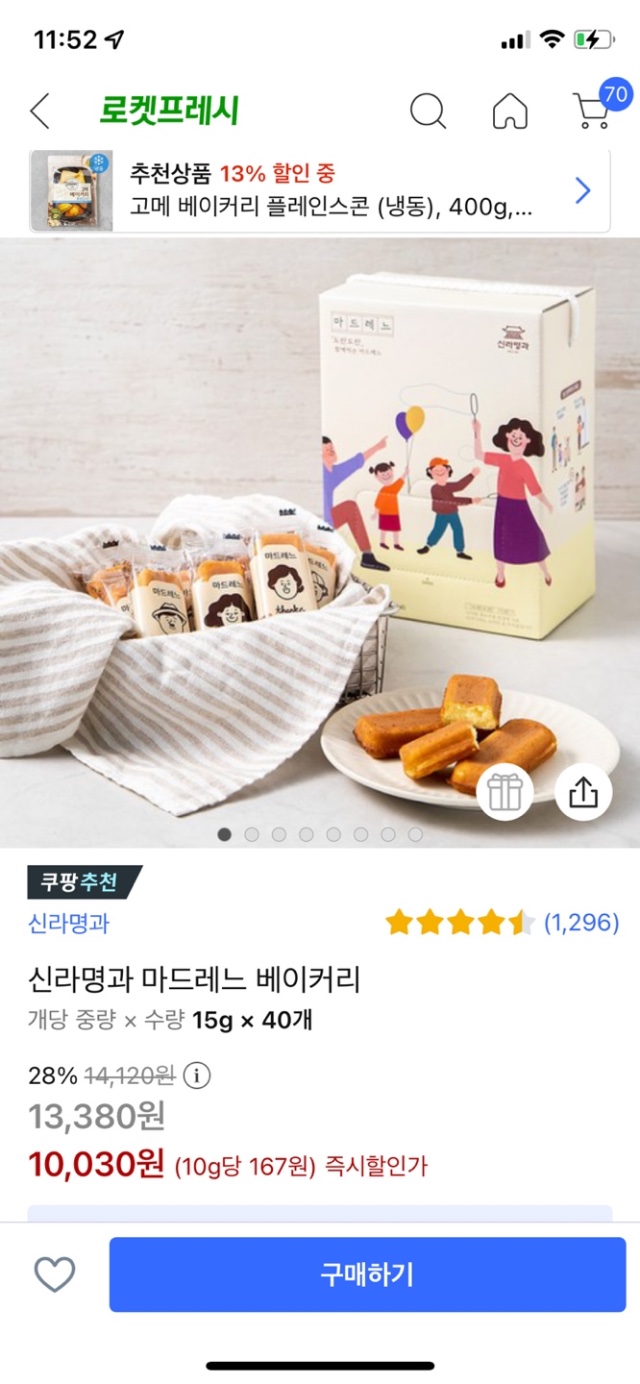This screenshot has height=1384, width=640.
Task: Show price info via the info icon
Action: coord(199,1076)
